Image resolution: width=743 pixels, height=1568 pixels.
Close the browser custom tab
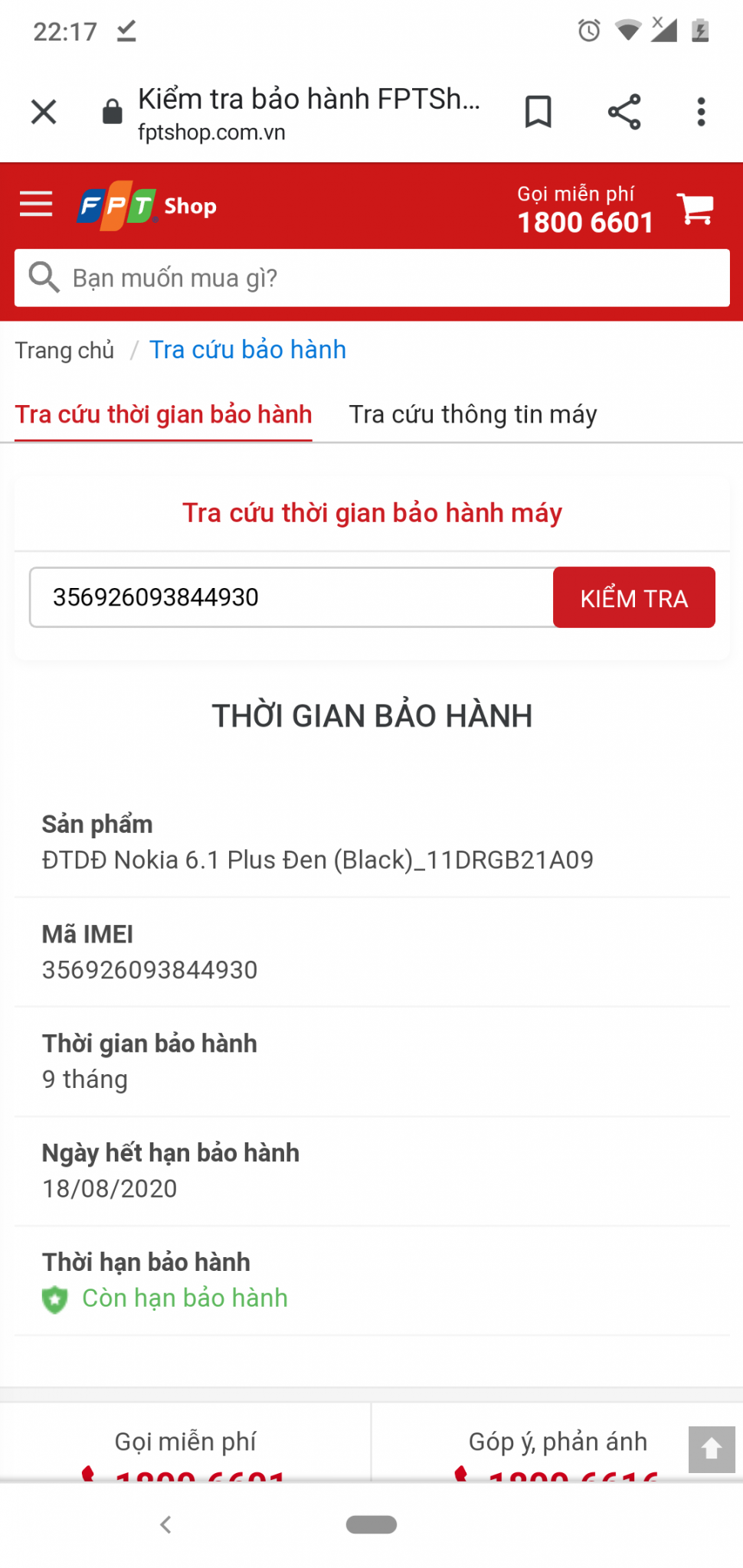[44, 112]
